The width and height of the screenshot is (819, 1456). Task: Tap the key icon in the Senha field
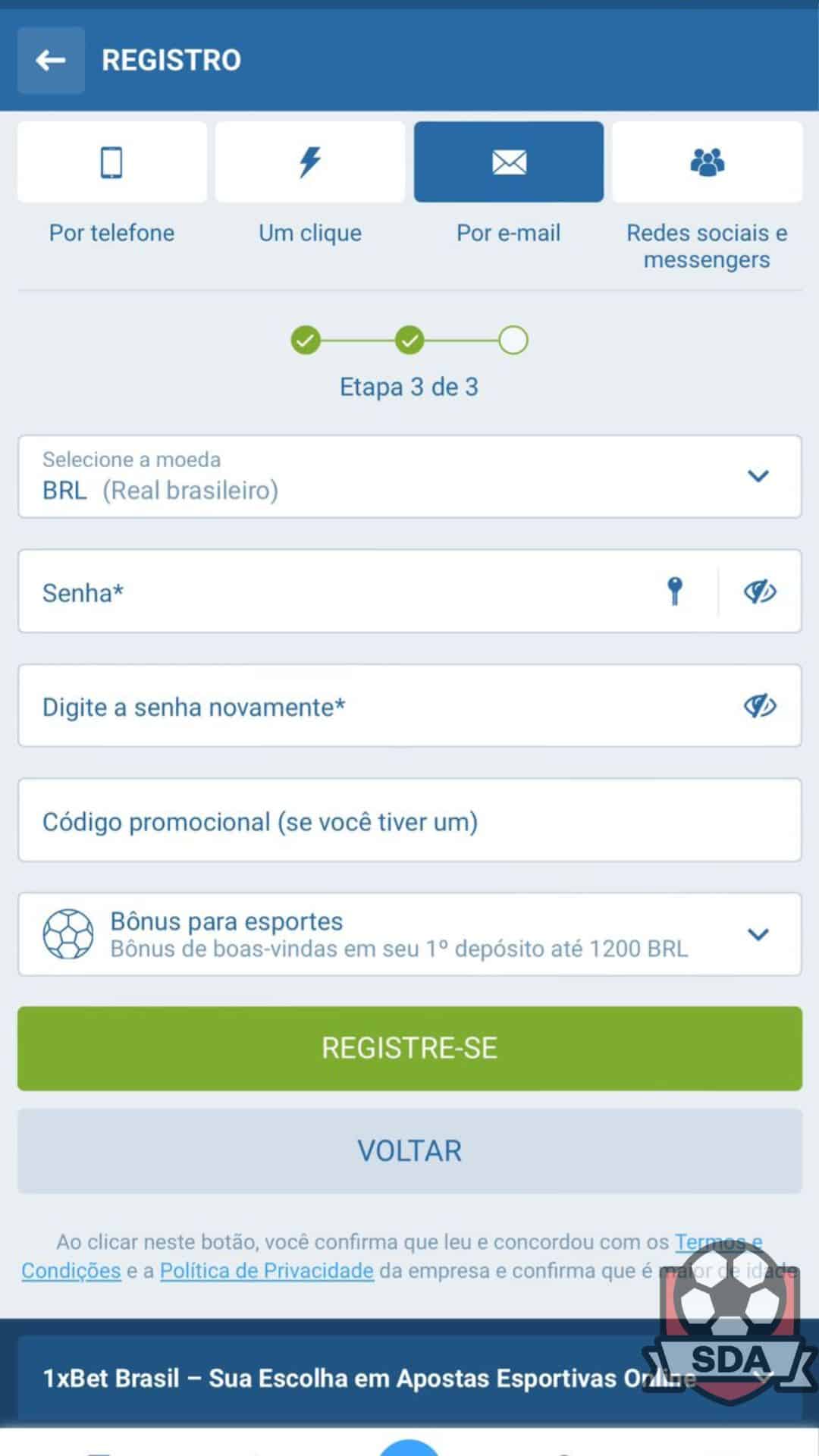pyautogui.click(x=674, y=591)
